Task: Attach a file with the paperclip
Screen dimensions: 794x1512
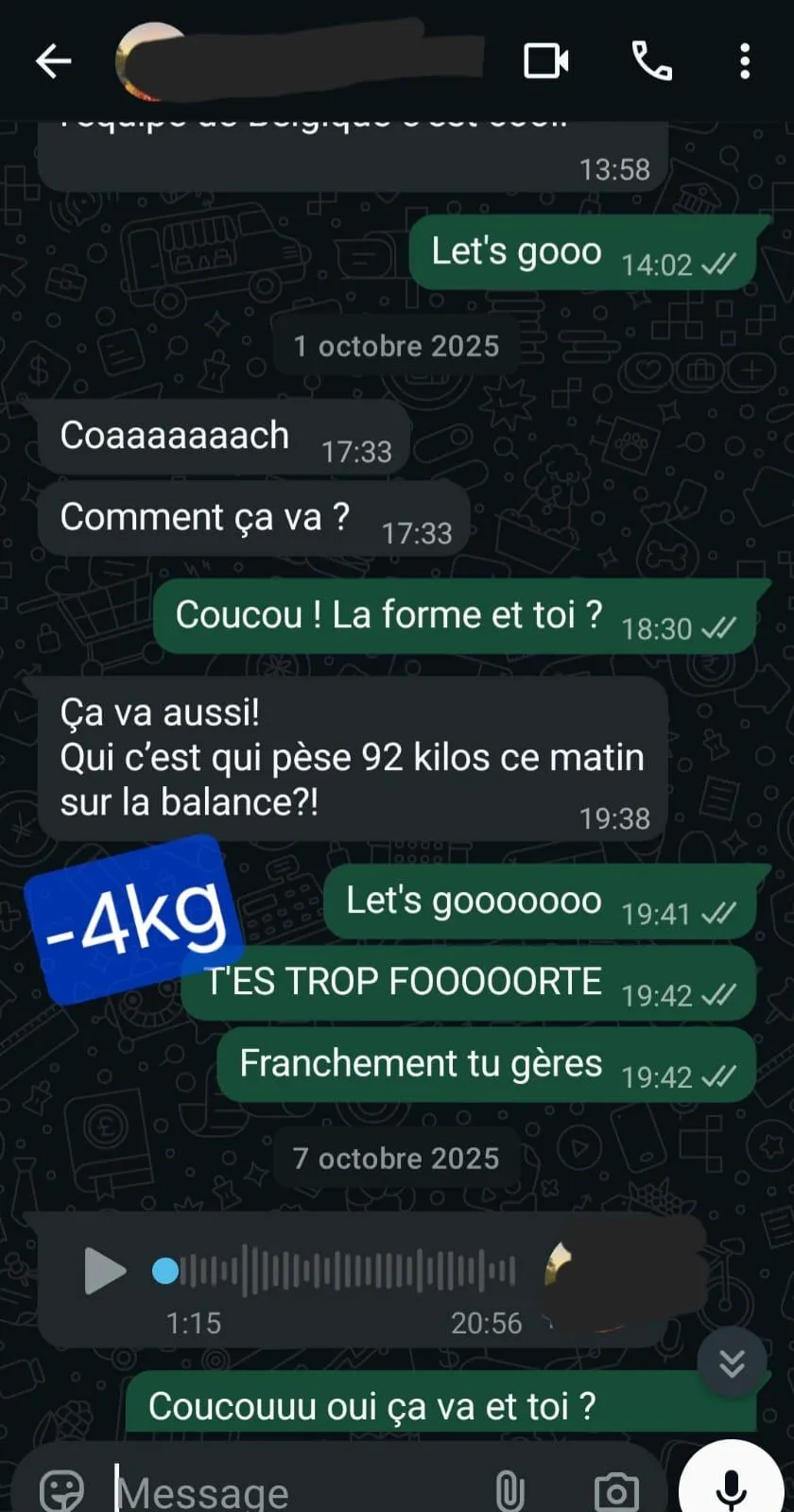Action: [x=509, y=1491]
